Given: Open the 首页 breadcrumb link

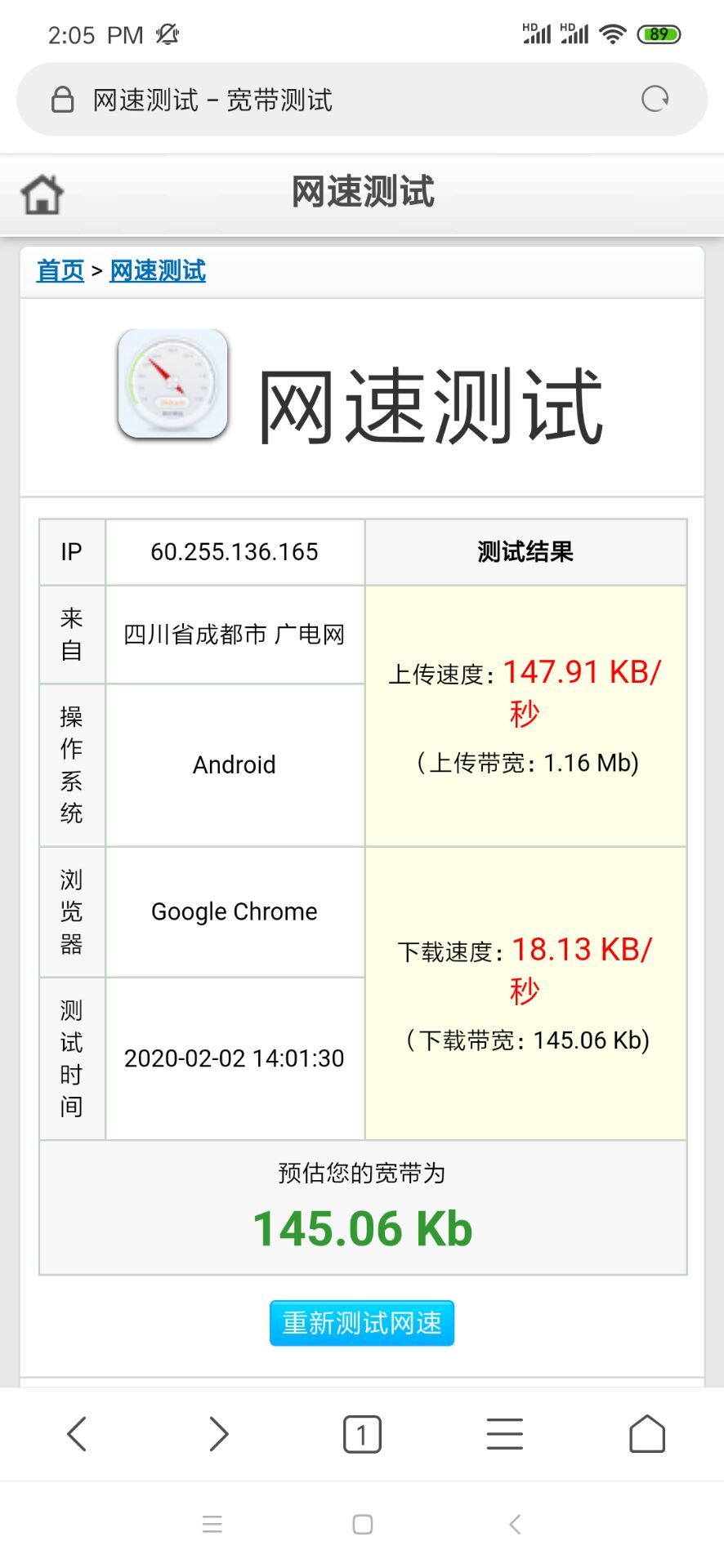Looking at the screenshot, I should pos(59,270).
